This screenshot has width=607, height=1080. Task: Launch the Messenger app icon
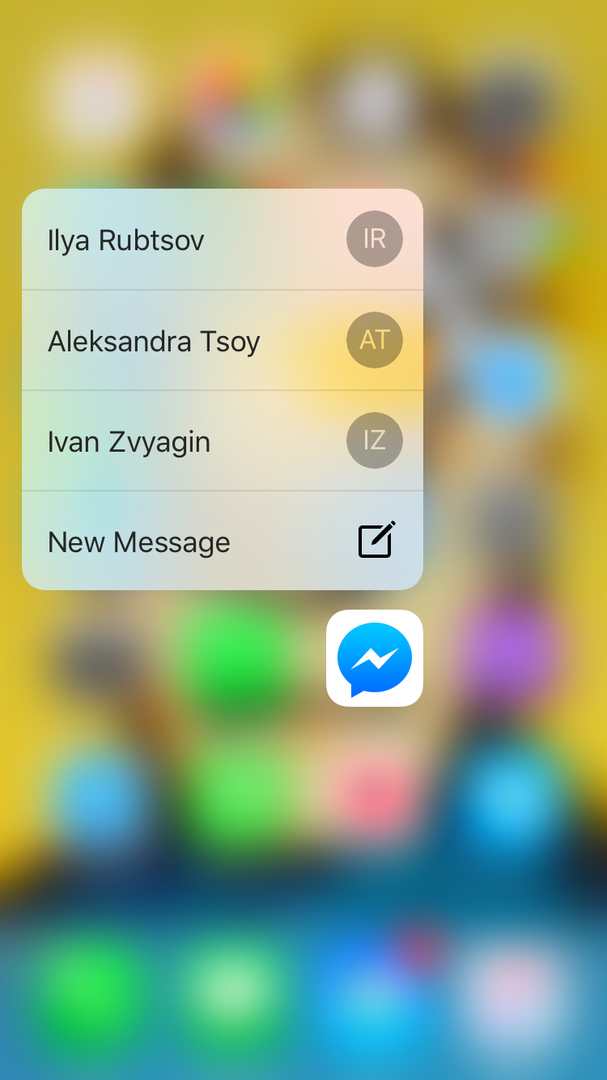374,658
